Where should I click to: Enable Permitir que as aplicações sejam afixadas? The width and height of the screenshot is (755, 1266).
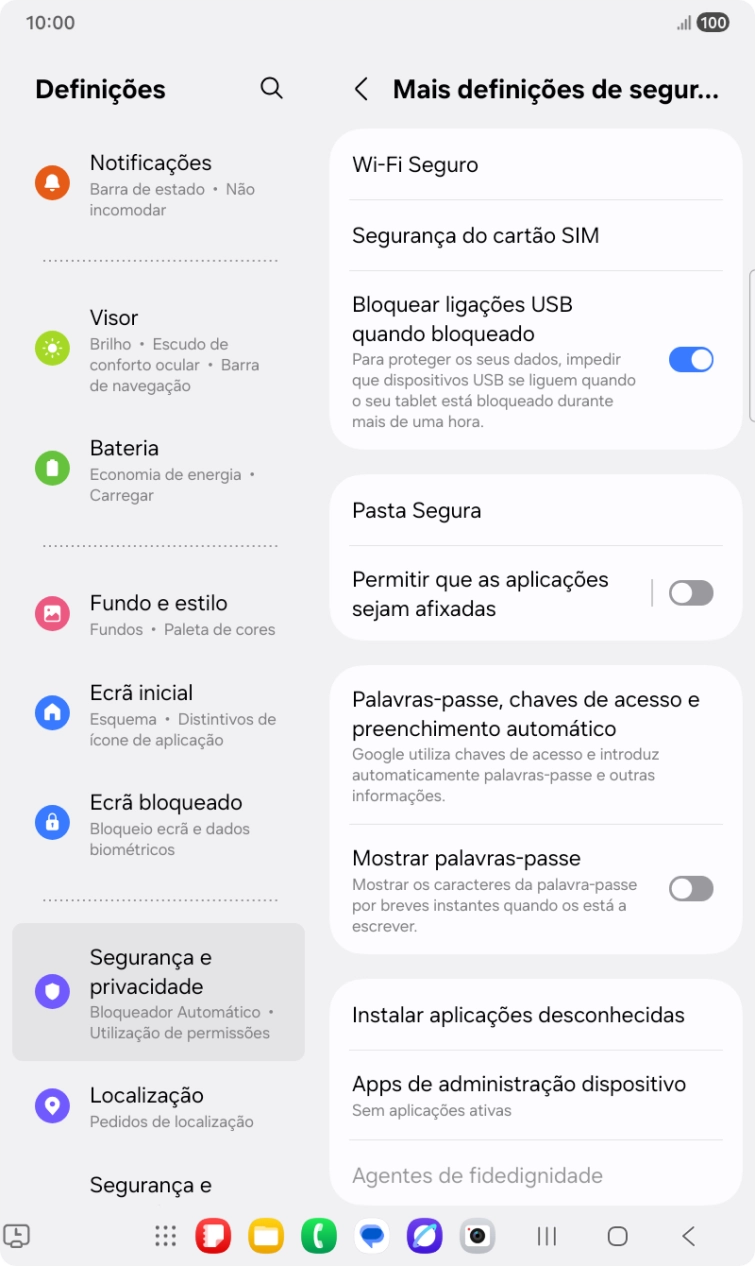(x=690, y=593)
